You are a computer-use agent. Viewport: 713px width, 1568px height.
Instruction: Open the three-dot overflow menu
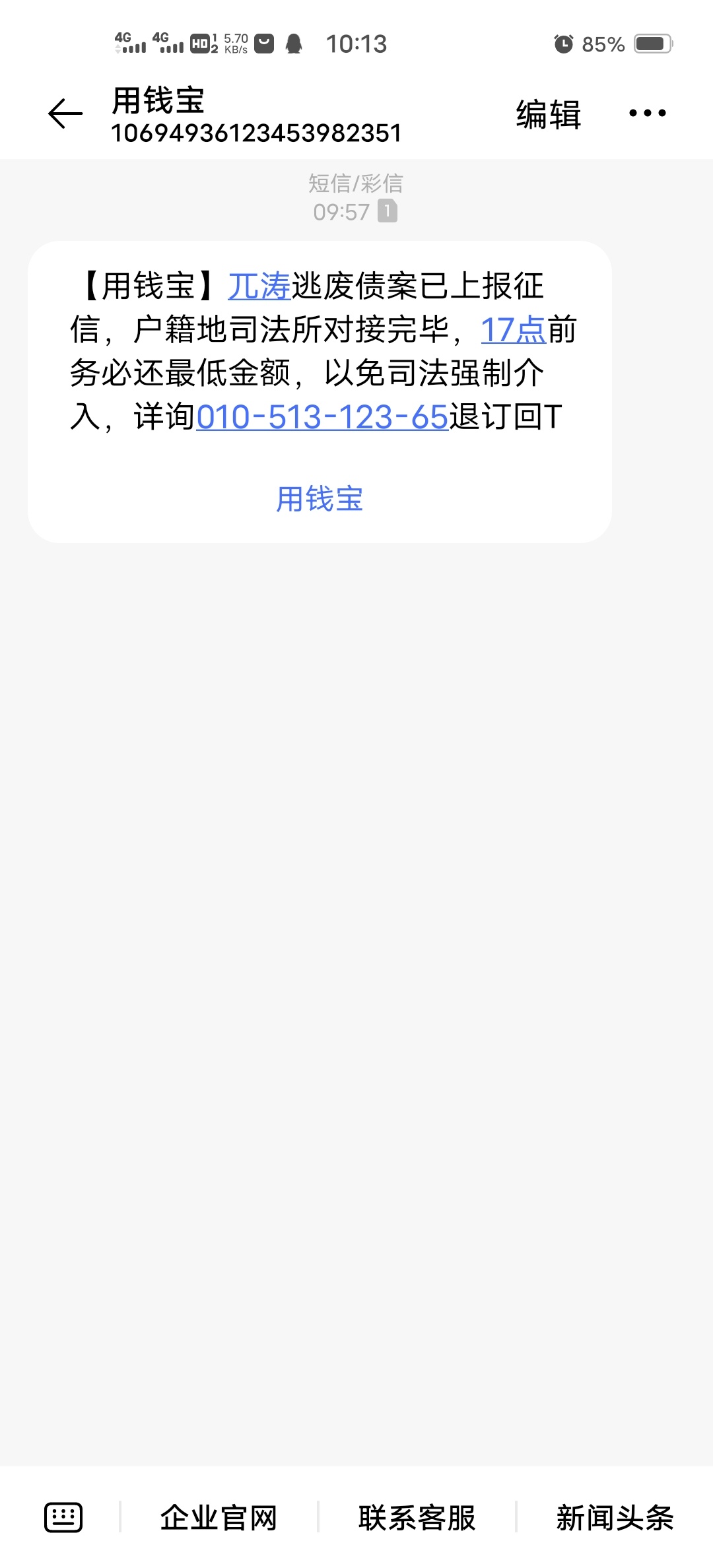coord(647,114)
